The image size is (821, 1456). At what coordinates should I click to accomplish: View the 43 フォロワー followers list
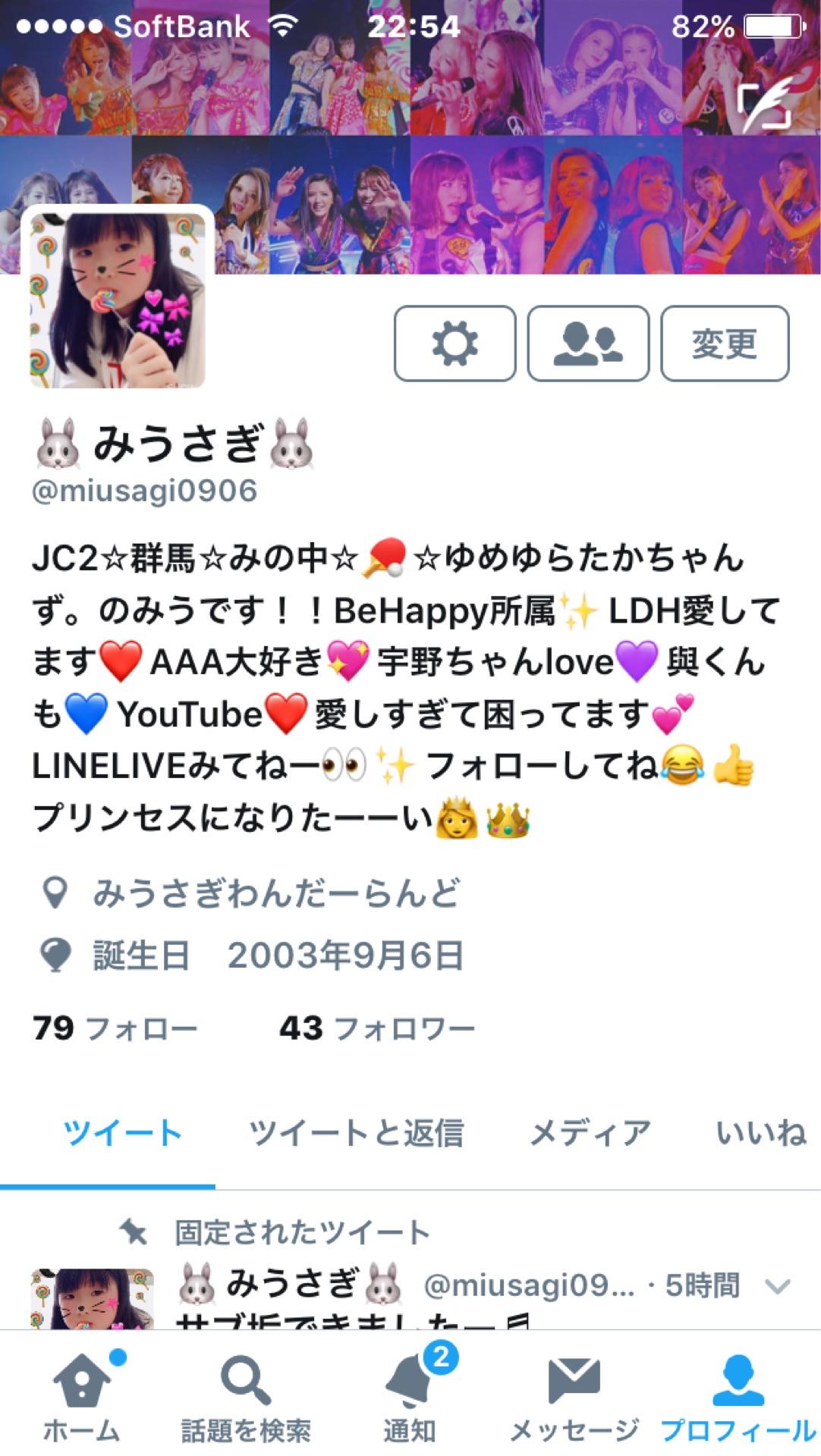[377, 1028]
